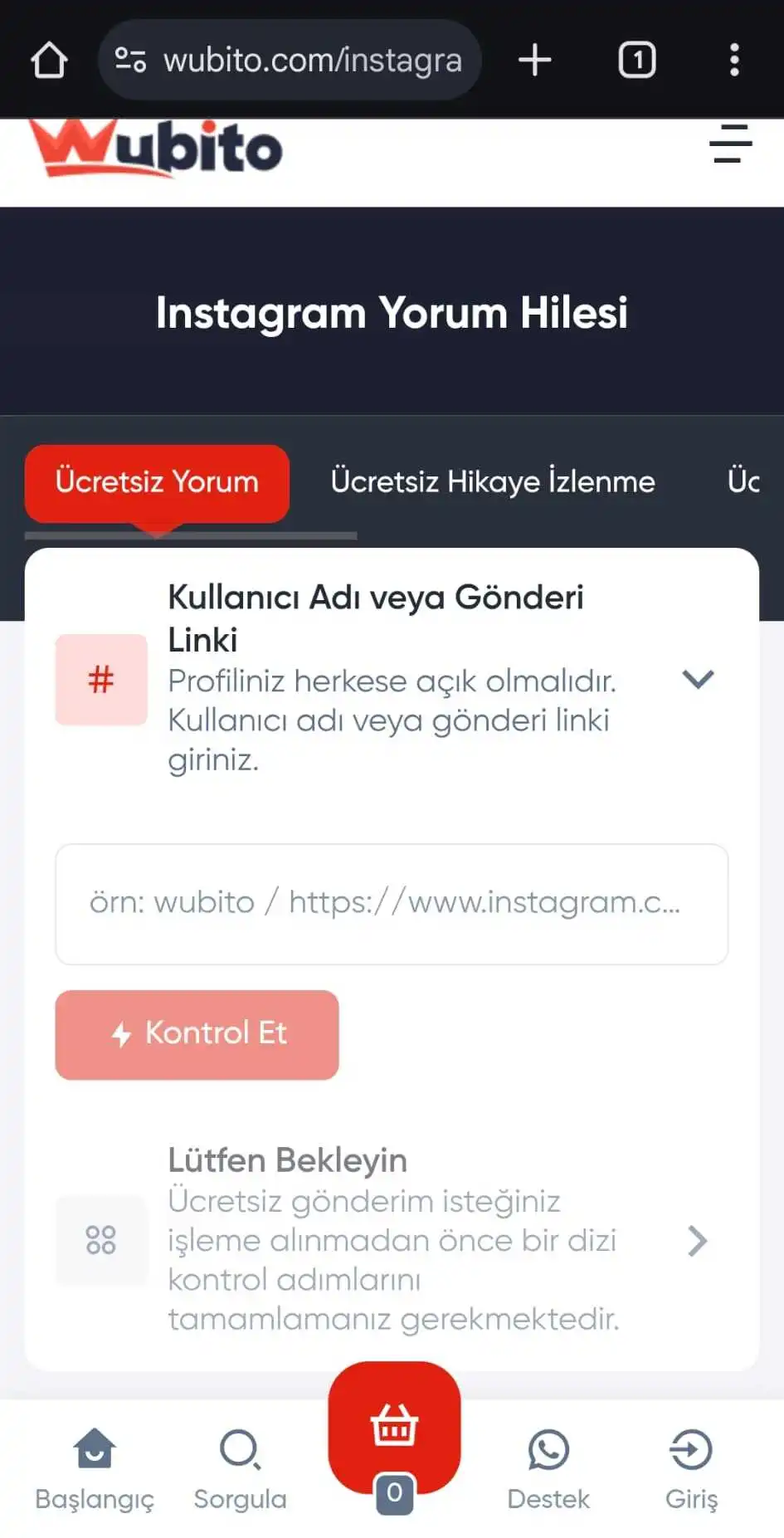Open a new browser tab with plus button
Image resolution: width=784 pixels, height=1538 pixels.
click(535, 59)
